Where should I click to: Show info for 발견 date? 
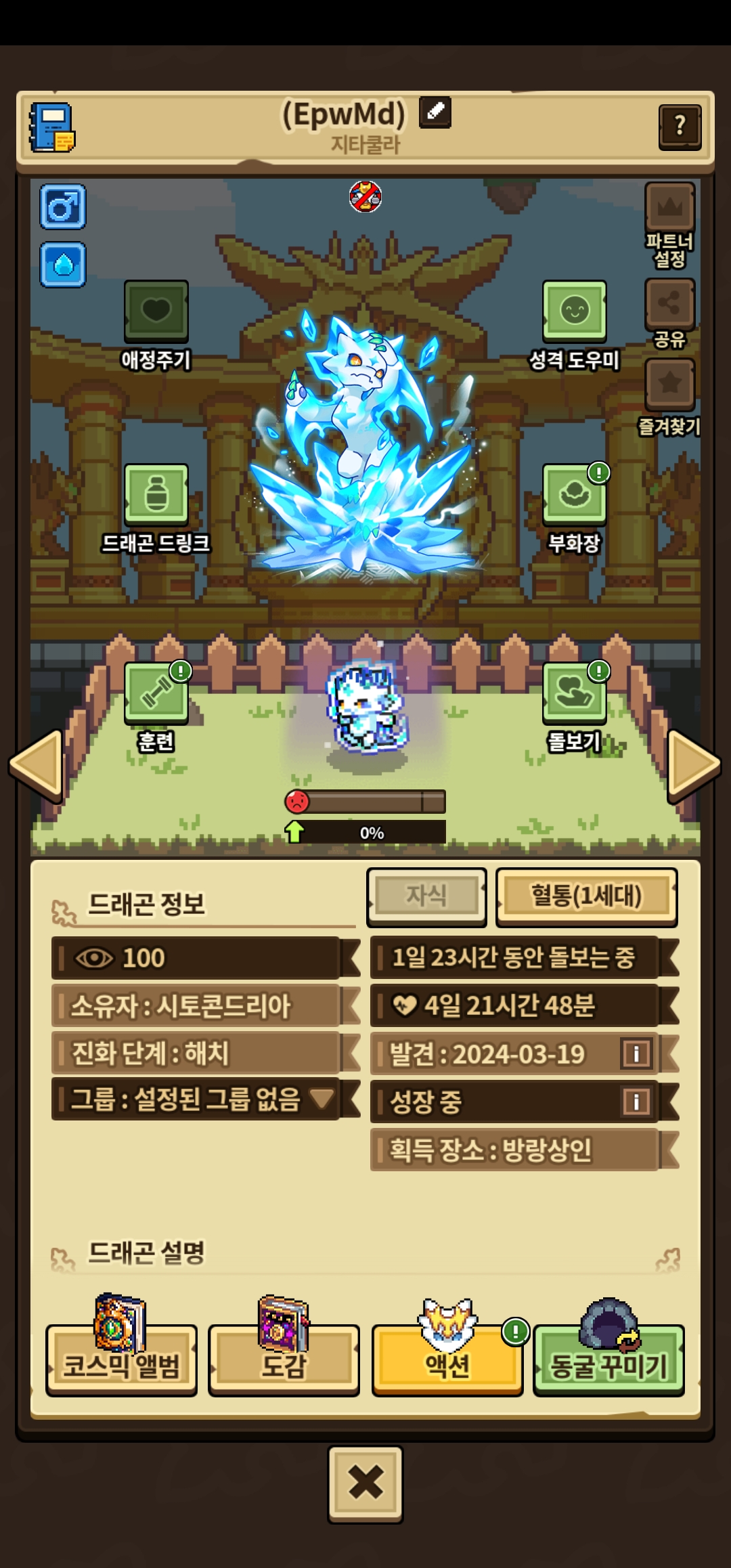pos(636,1053)
